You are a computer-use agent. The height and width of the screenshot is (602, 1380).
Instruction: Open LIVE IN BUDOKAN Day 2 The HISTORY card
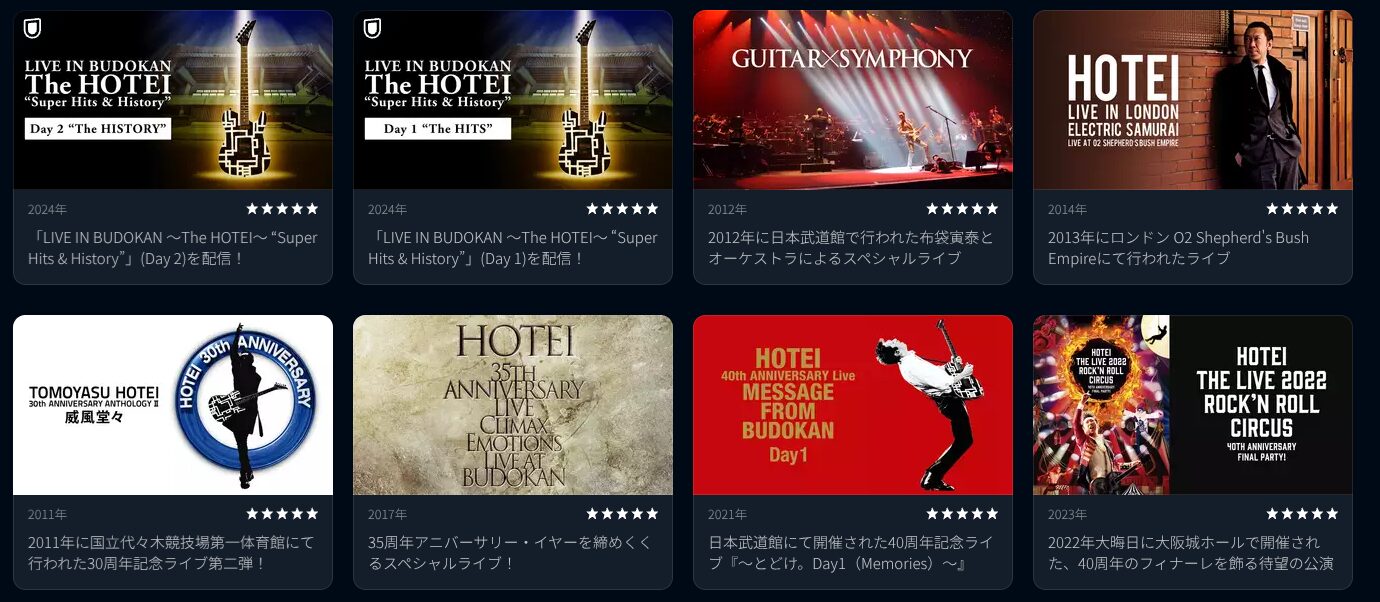[172, 100]
